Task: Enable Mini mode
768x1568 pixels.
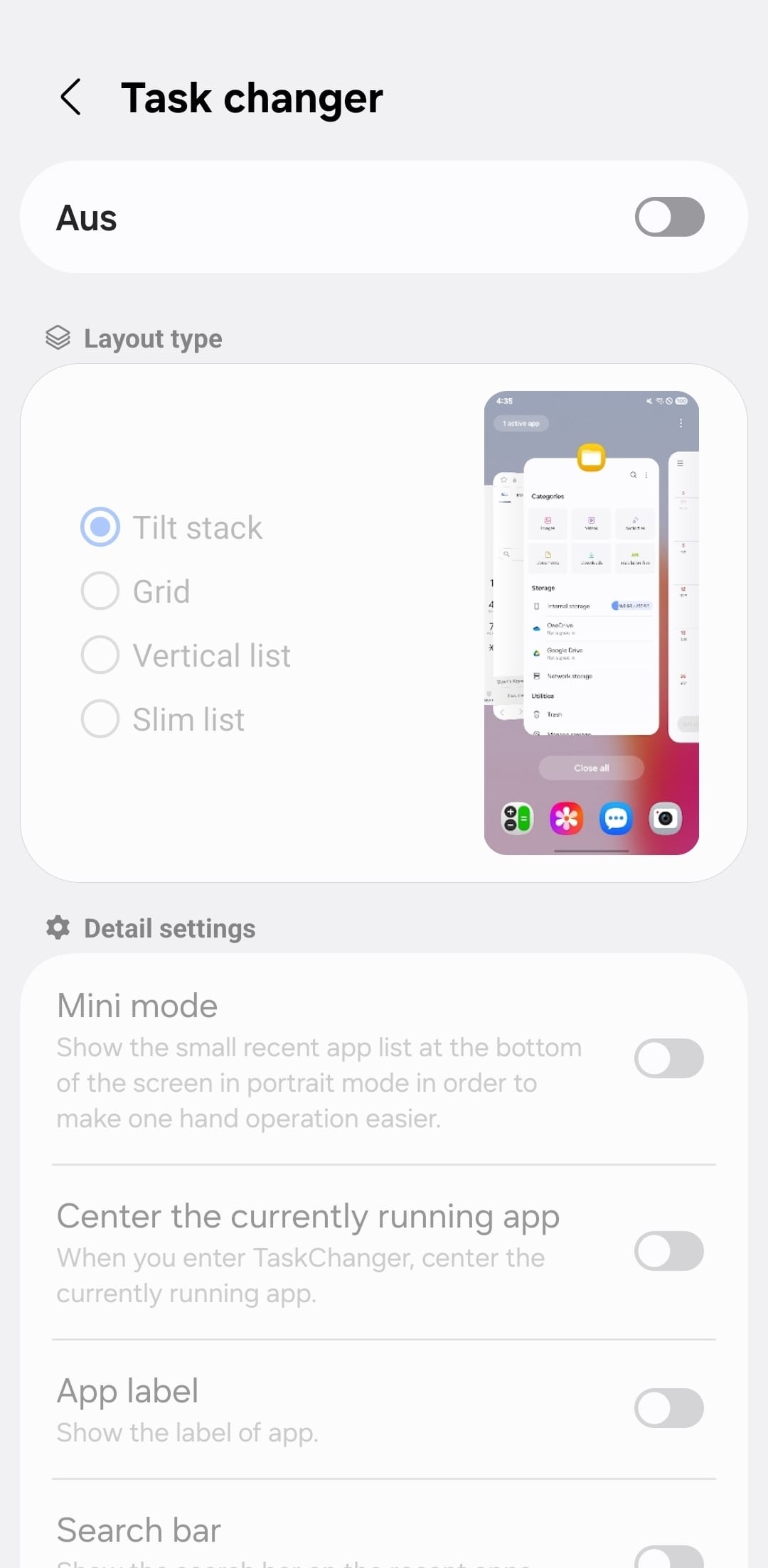Action: click(x=669, y=1058)
